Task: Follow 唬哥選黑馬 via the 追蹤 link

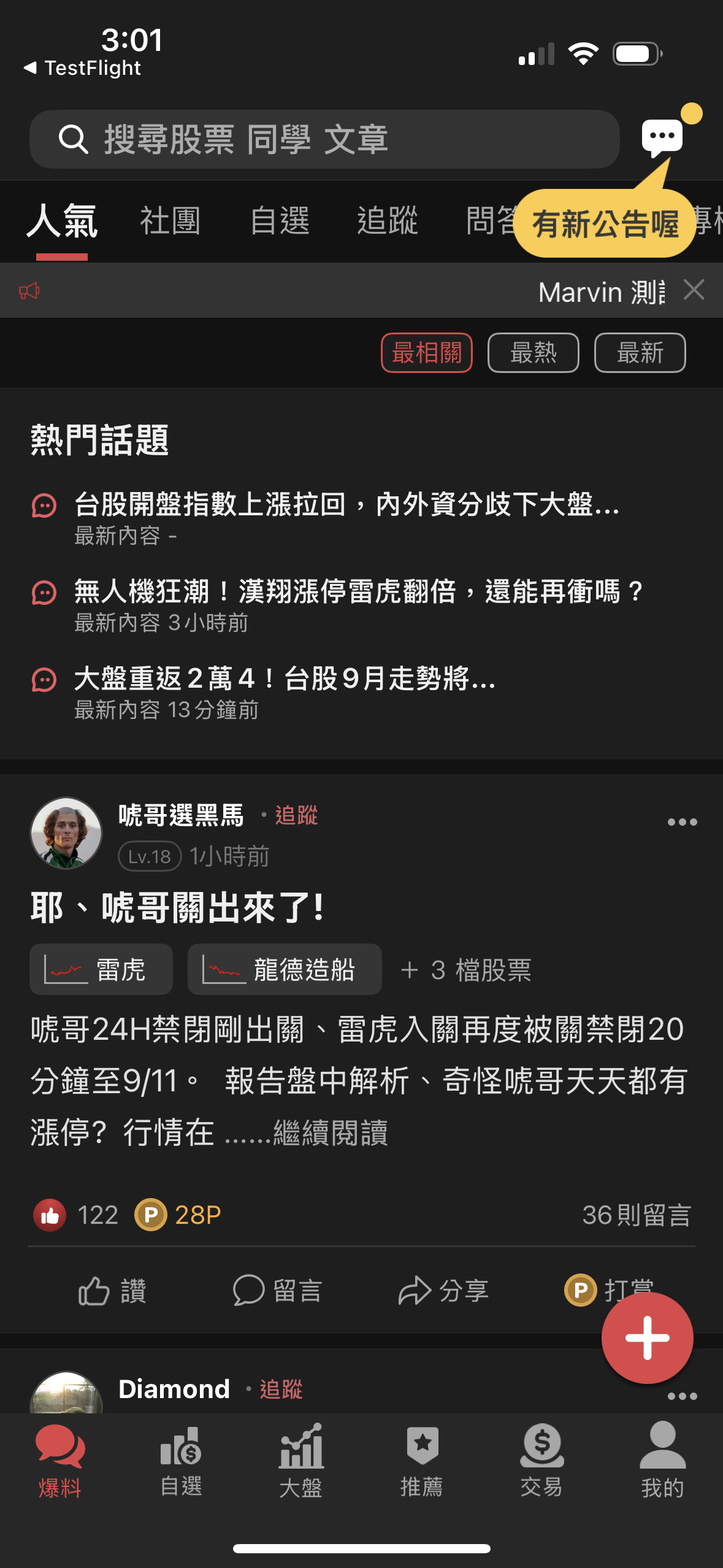Action: (x=296, y=815)
